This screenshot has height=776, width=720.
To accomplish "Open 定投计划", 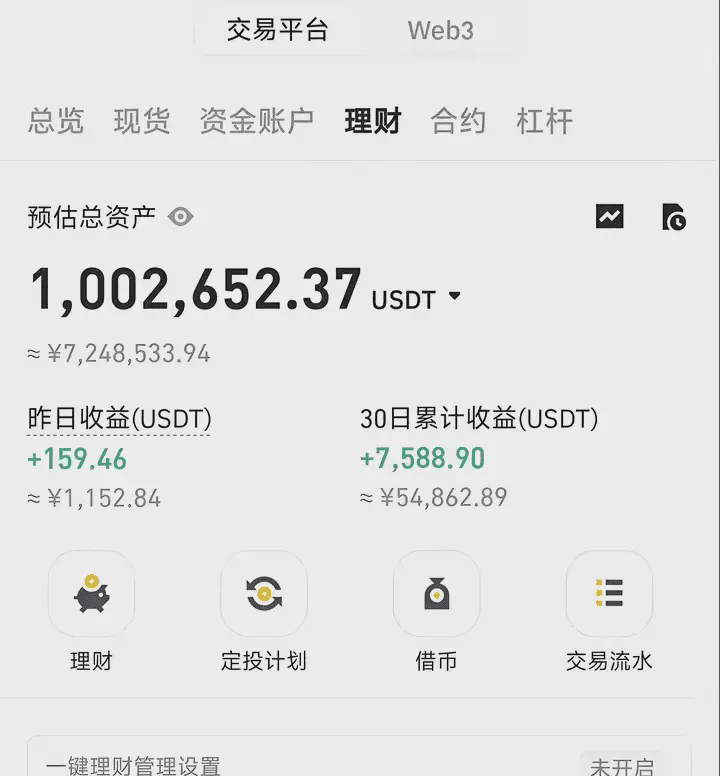I will click(x=264, y=611).
